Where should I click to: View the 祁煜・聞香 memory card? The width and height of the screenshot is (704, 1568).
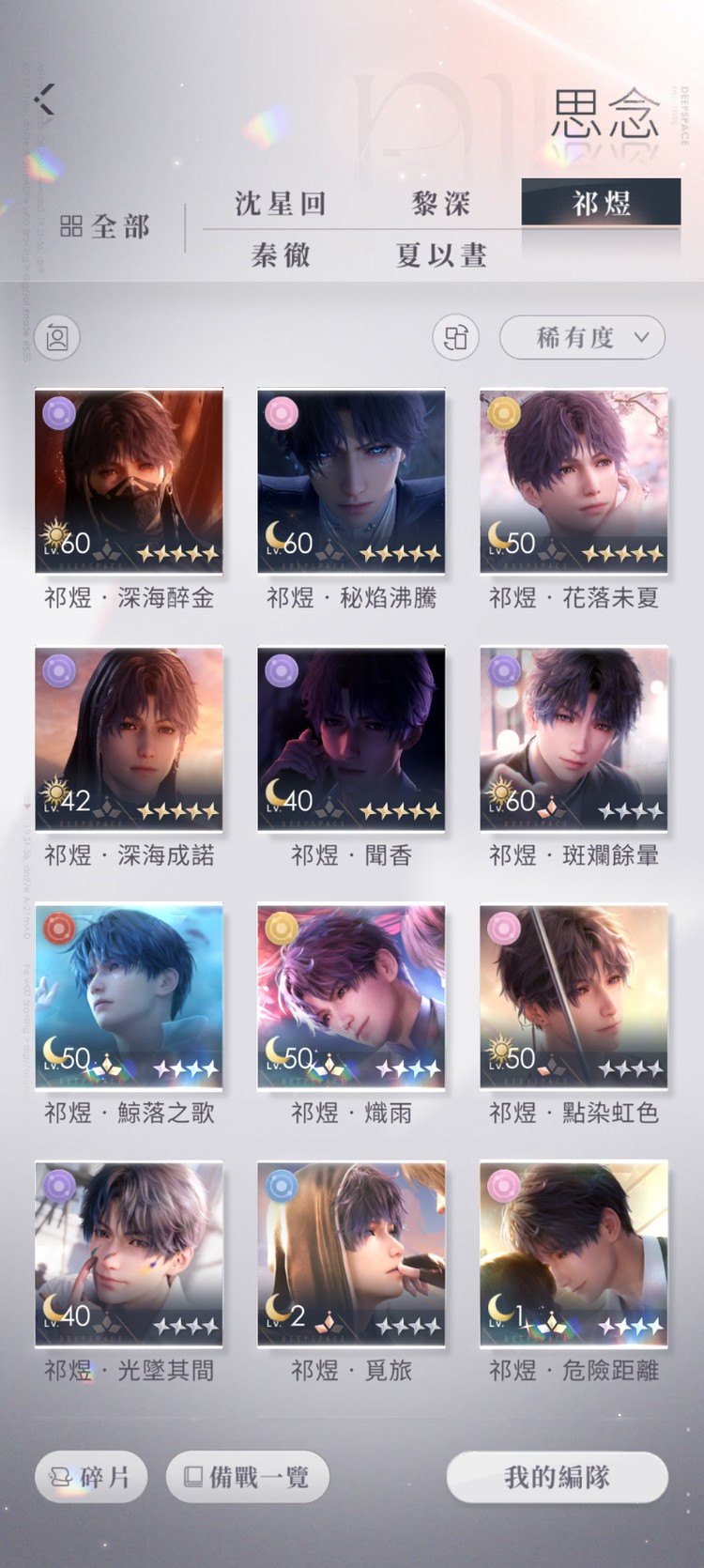click(x=351, y=739)
